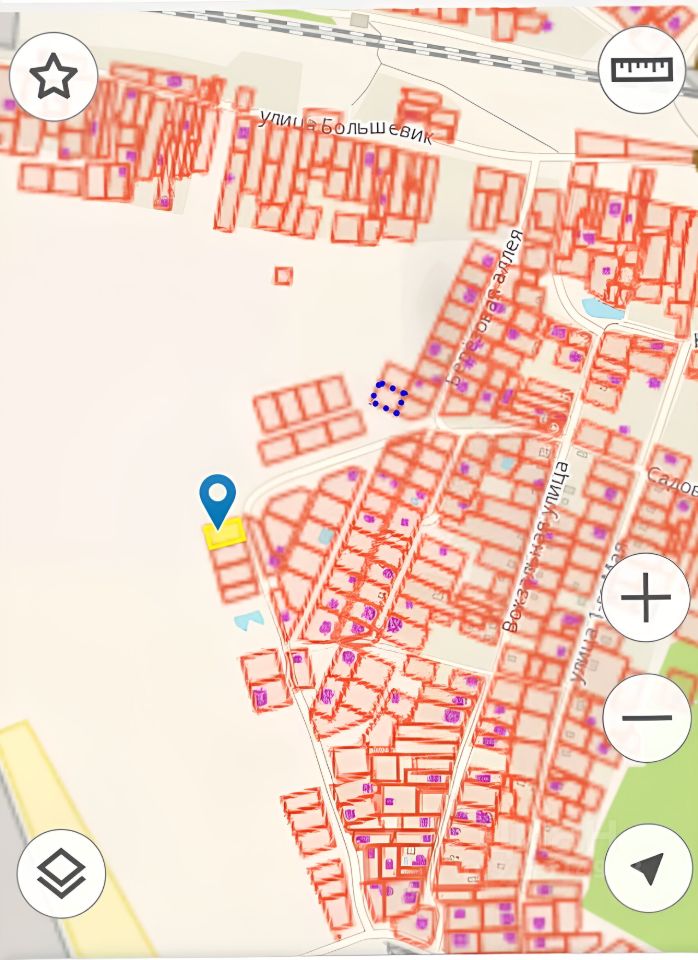698x960 pixels.
Task: Open the map layers selector
Action: tap(61, 873)
